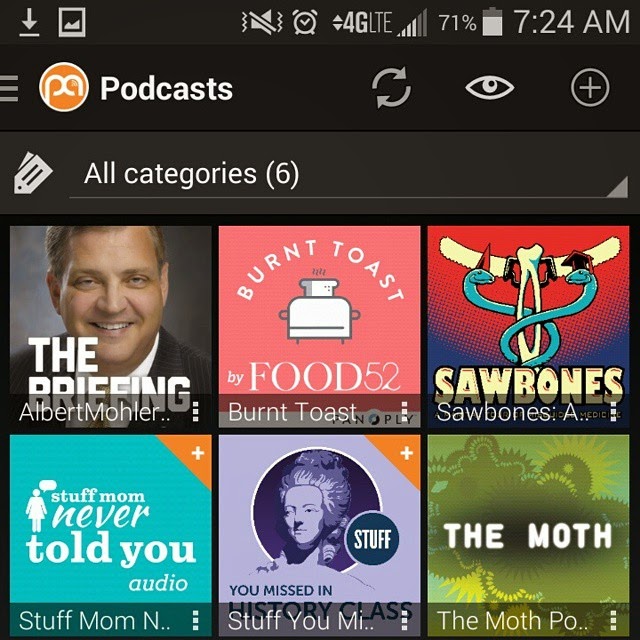Tap the pencil edit categories icon

coord(32,175)
